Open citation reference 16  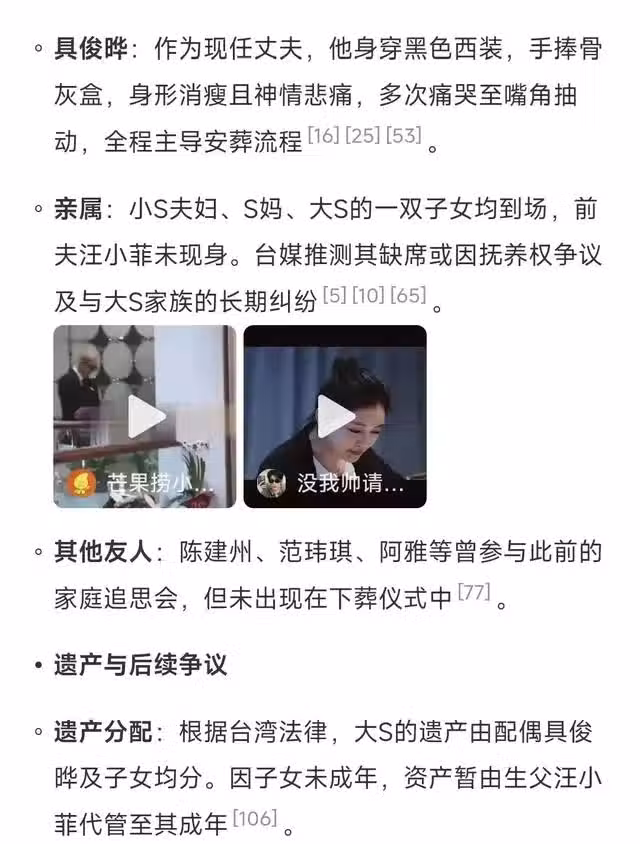(323, 136)
